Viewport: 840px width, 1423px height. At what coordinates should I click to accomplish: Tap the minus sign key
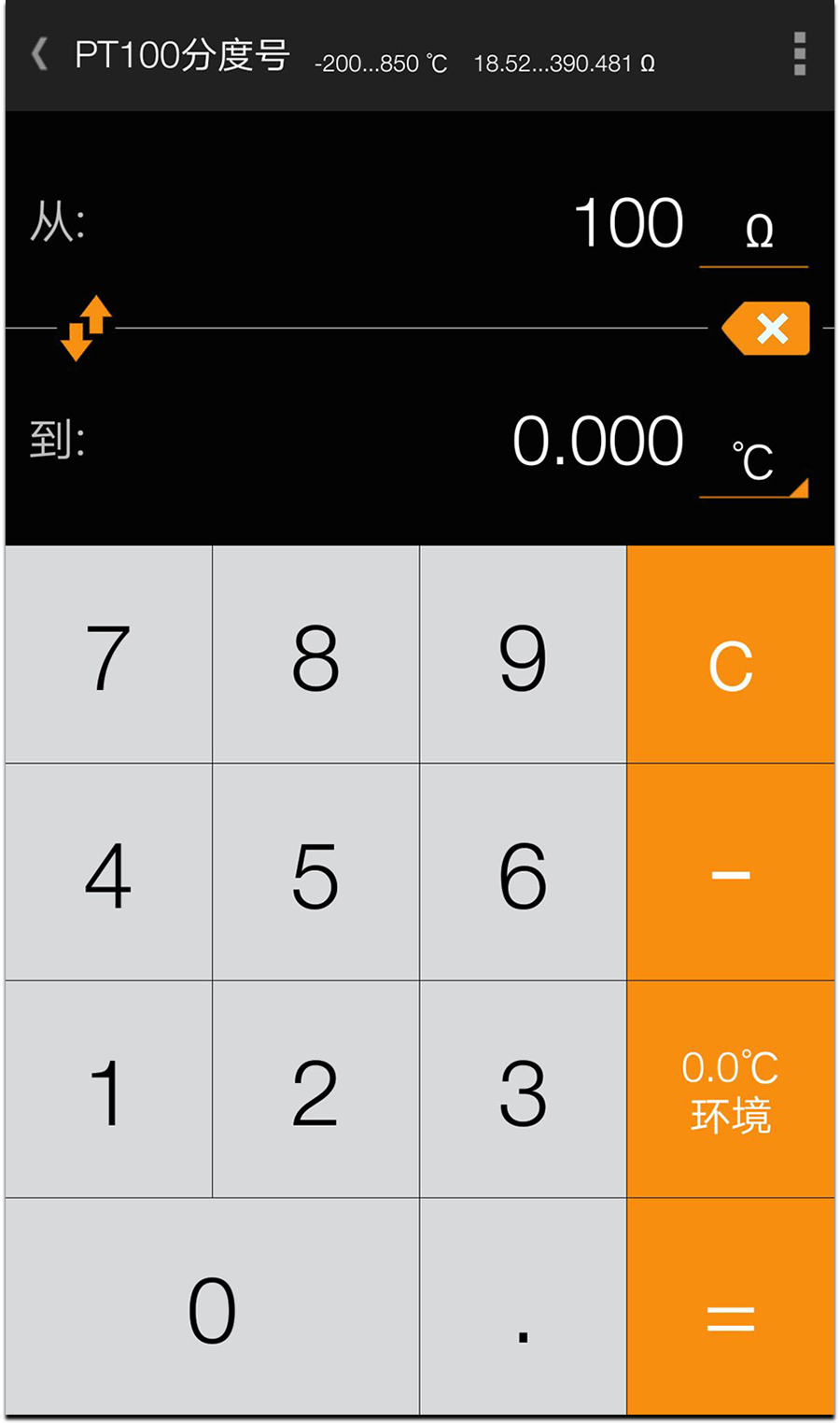(731, 872)
